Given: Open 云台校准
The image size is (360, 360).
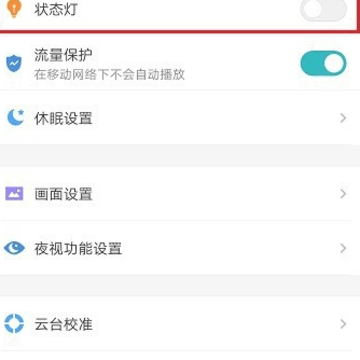Looking at the screenshot, I should pos(180,324).
